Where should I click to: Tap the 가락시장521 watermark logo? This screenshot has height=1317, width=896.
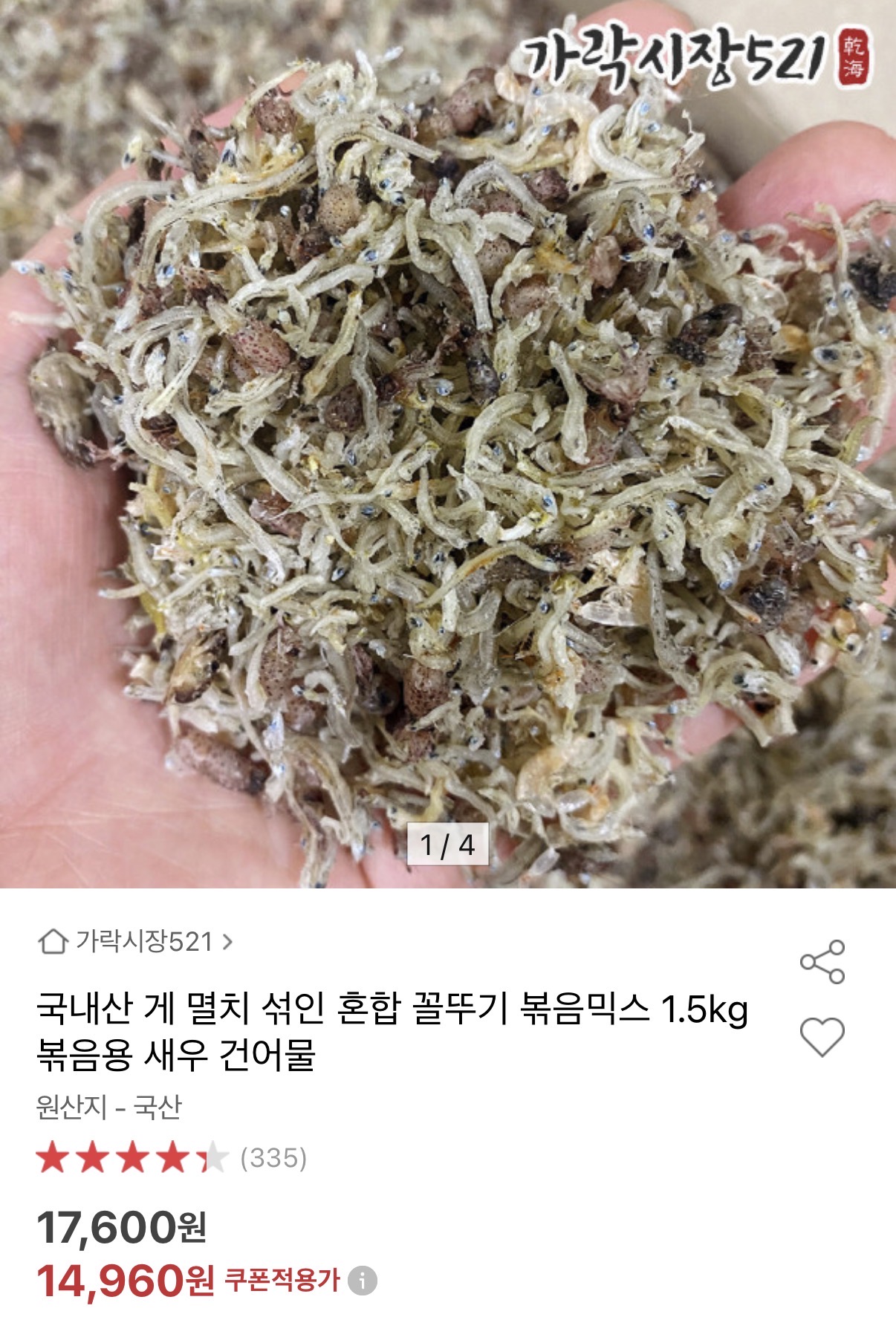click(676, 56)
